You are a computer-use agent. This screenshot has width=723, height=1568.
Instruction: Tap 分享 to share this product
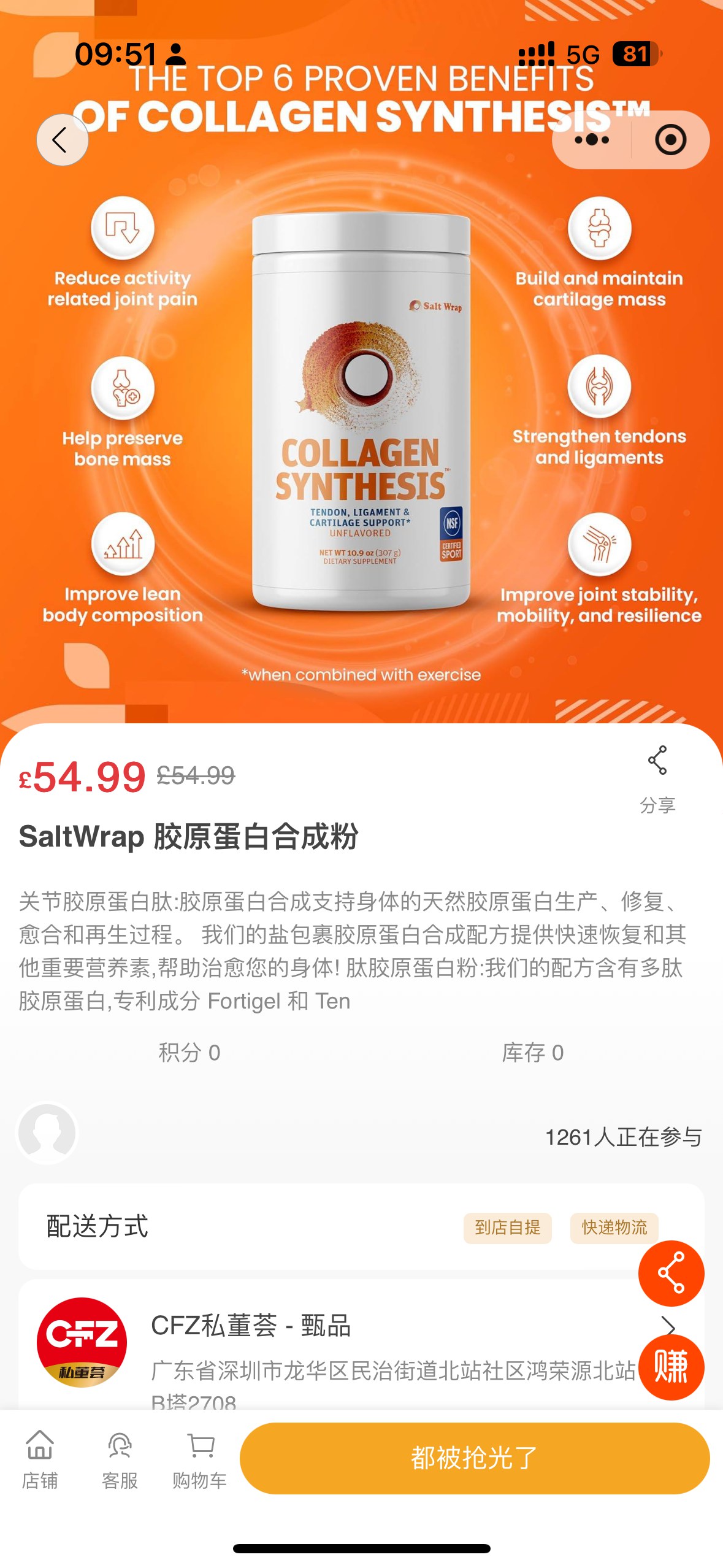pos(657,778)
